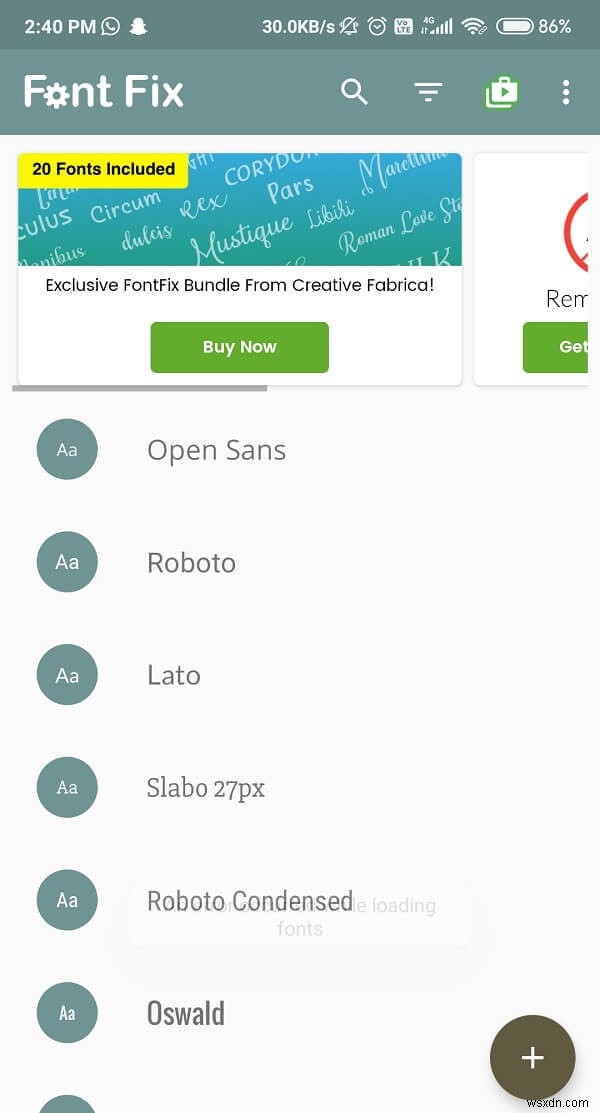Open the search icon
Viewport: 600px width, 1113px height.
pyautogui.click(x=355, y=92)
